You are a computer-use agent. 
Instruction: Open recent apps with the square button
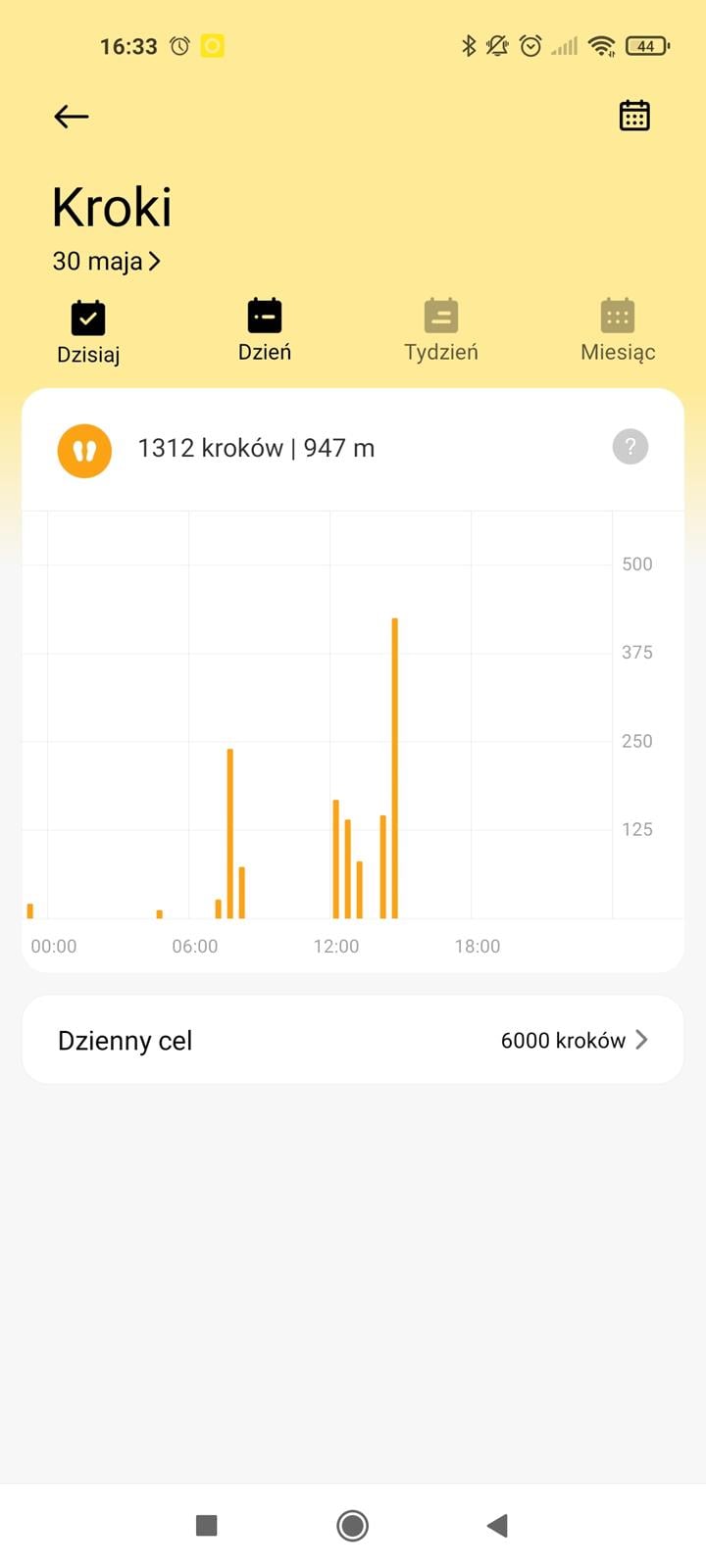pyautogui.click(x=206, y=1525)
